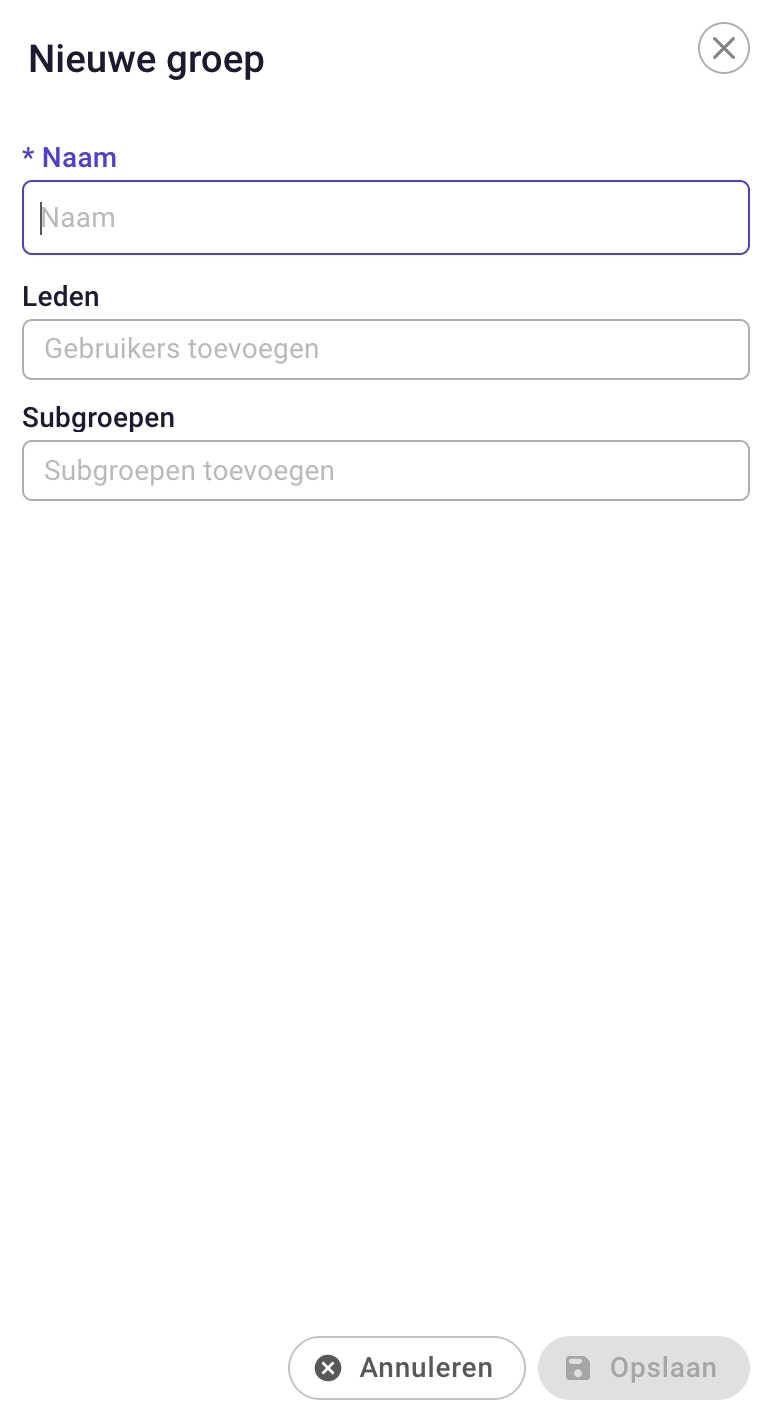Cancel with the Annuleren button
The image size is (760, 1420).
406,1367
